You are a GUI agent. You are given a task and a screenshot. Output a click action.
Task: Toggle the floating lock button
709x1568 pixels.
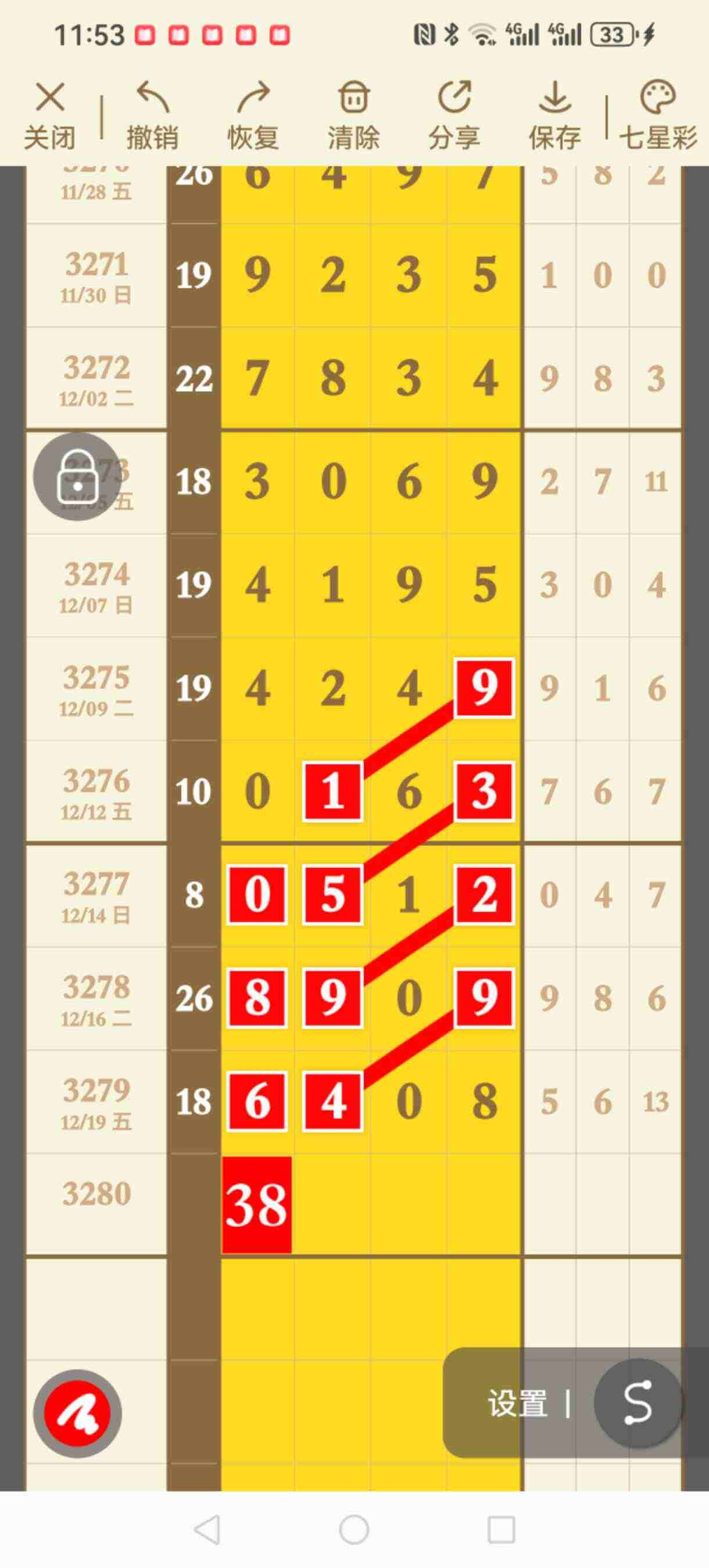tap(77, 477)
